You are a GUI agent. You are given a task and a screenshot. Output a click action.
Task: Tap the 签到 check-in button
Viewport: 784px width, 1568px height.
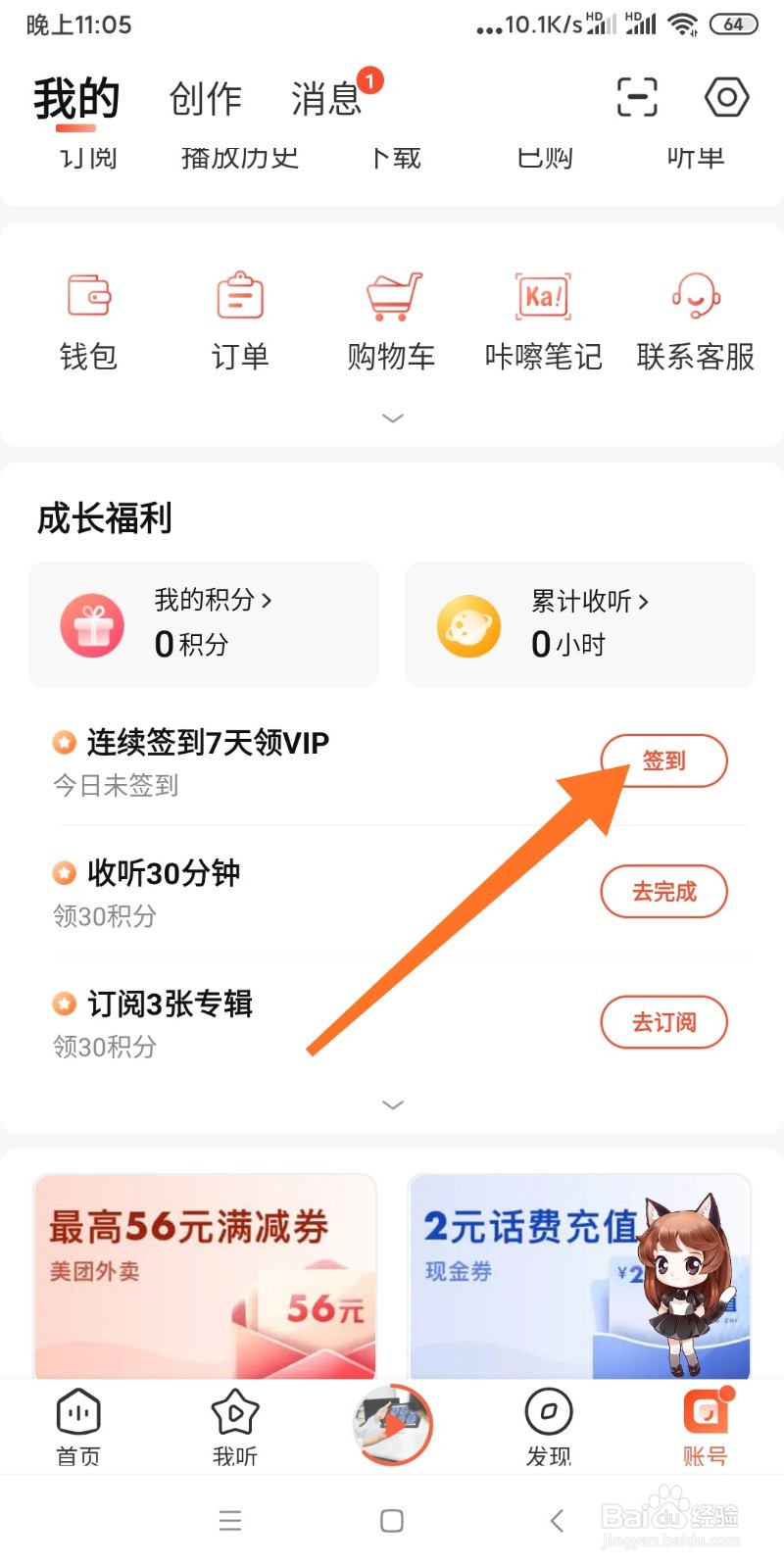point(664,760)
